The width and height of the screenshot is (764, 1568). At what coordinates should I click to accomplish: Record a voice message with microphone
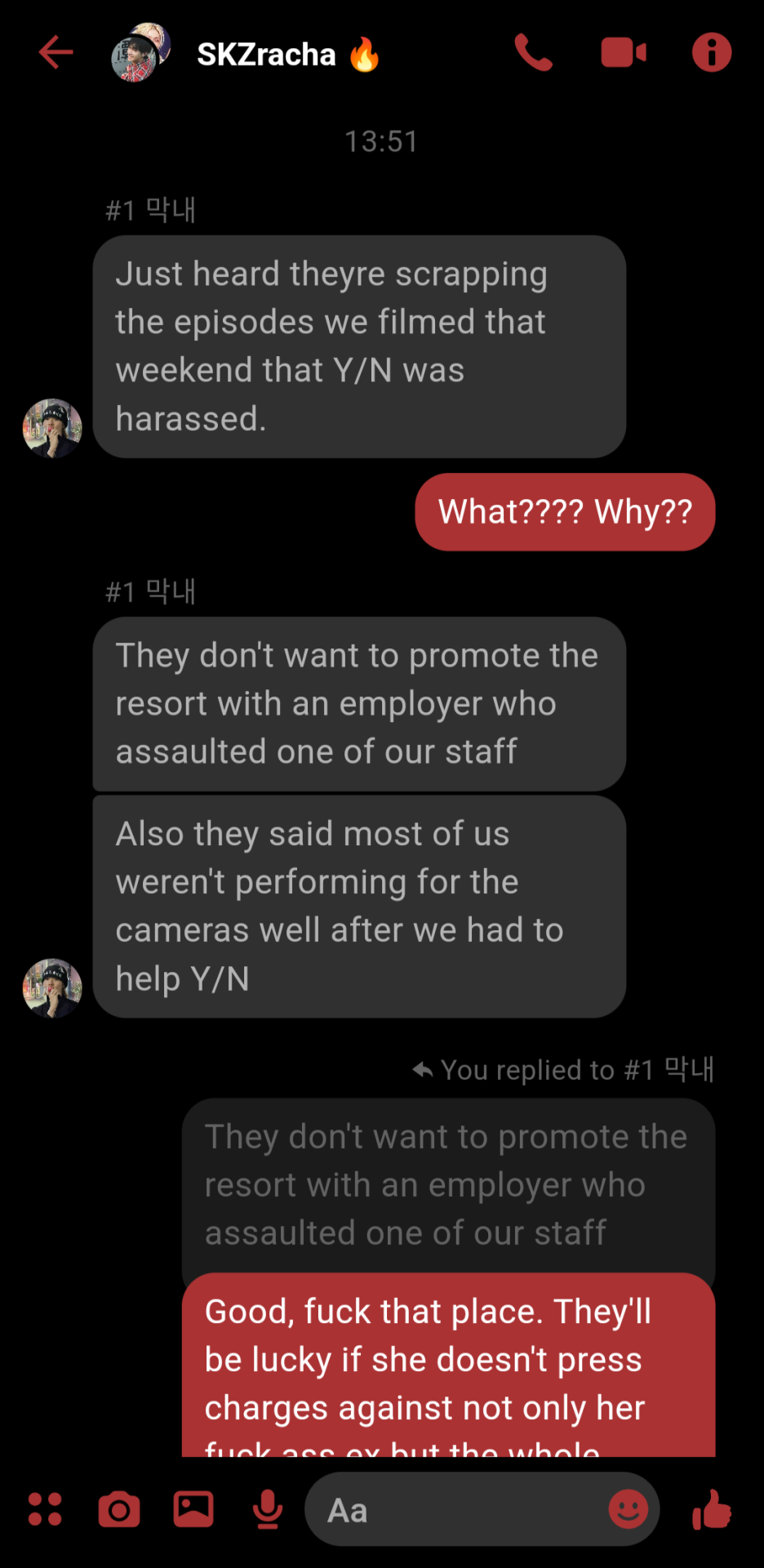267,1509
